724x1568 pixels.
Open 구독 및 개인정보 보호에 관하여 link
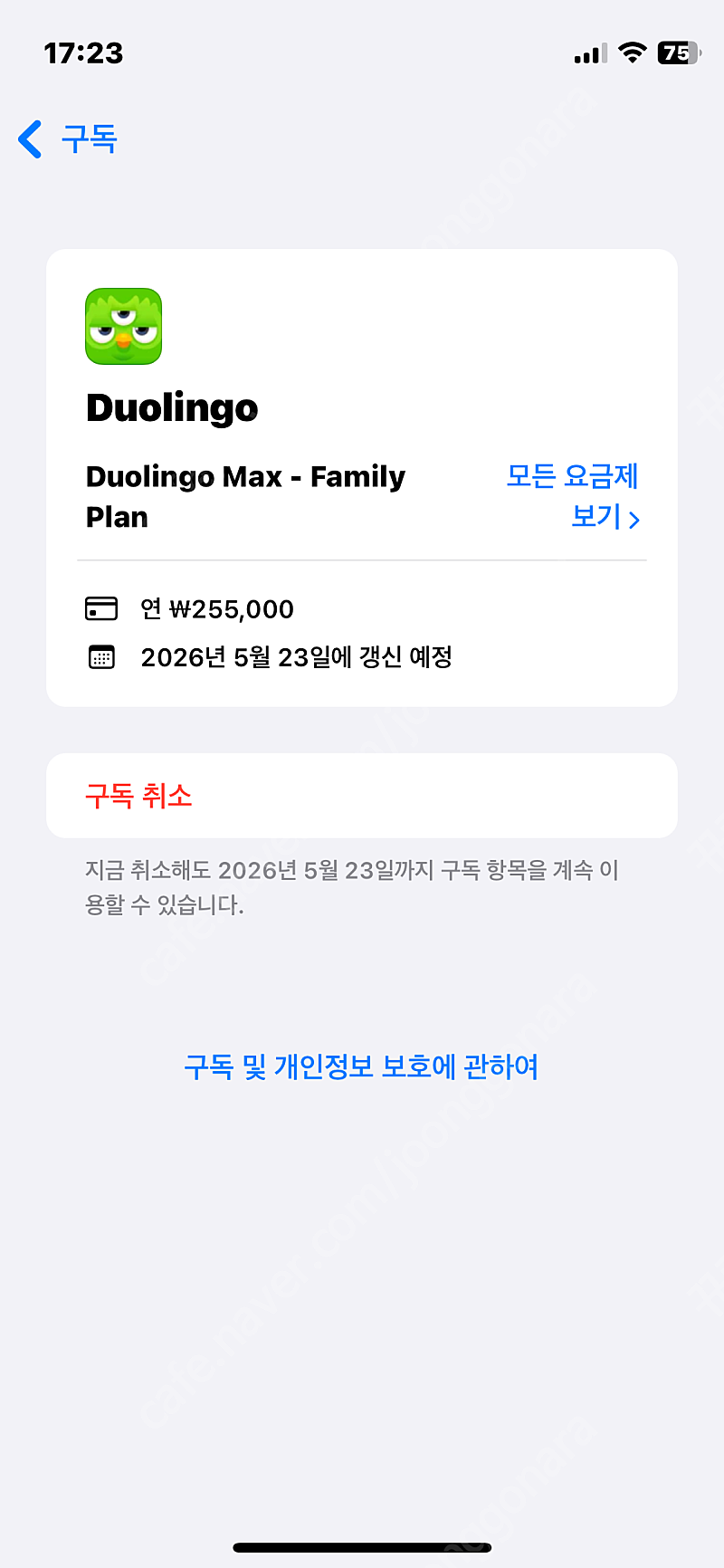361,1066
